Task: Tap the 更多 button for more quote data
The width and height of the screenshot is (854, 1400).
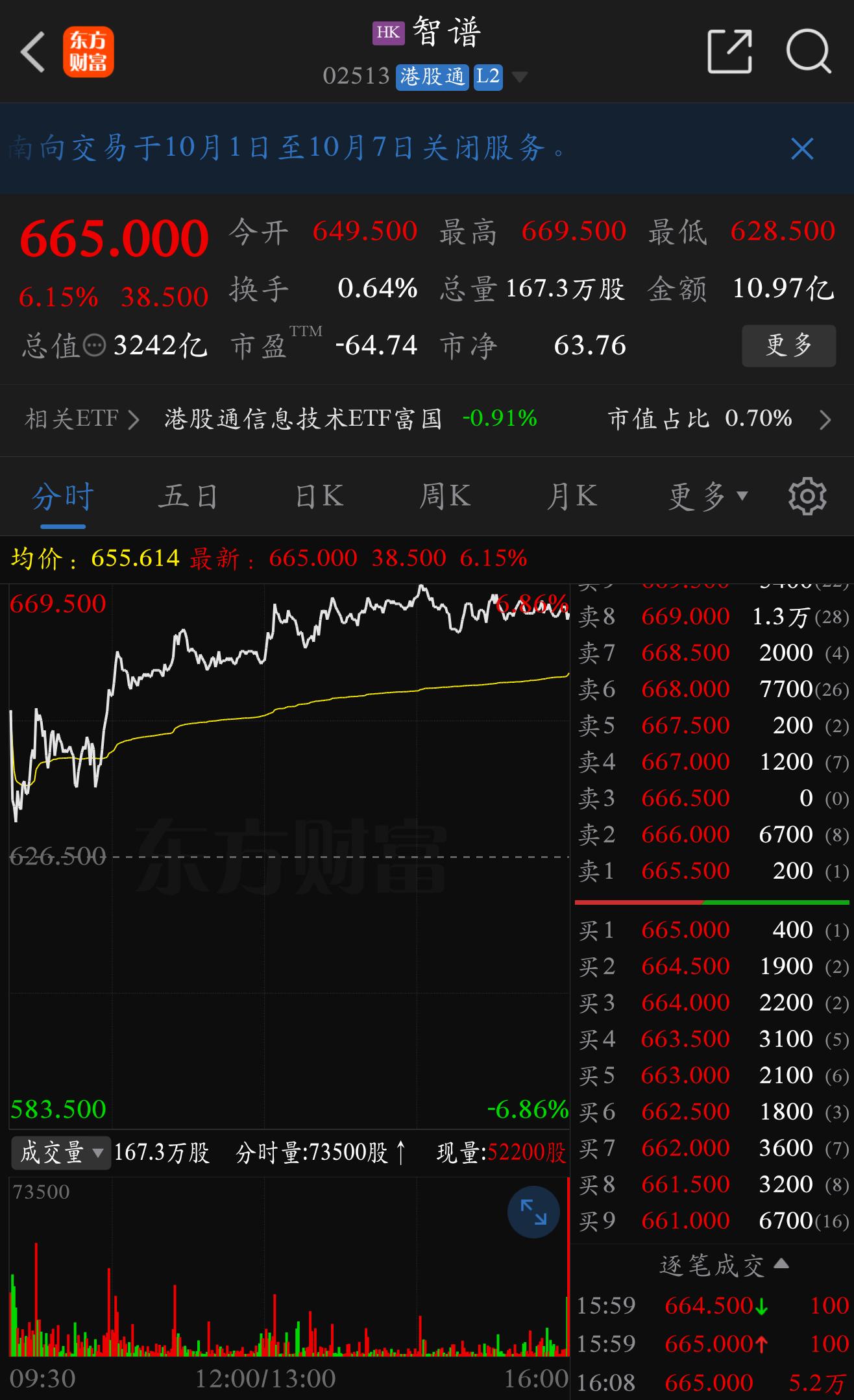Action: click(x=788, y=345)
